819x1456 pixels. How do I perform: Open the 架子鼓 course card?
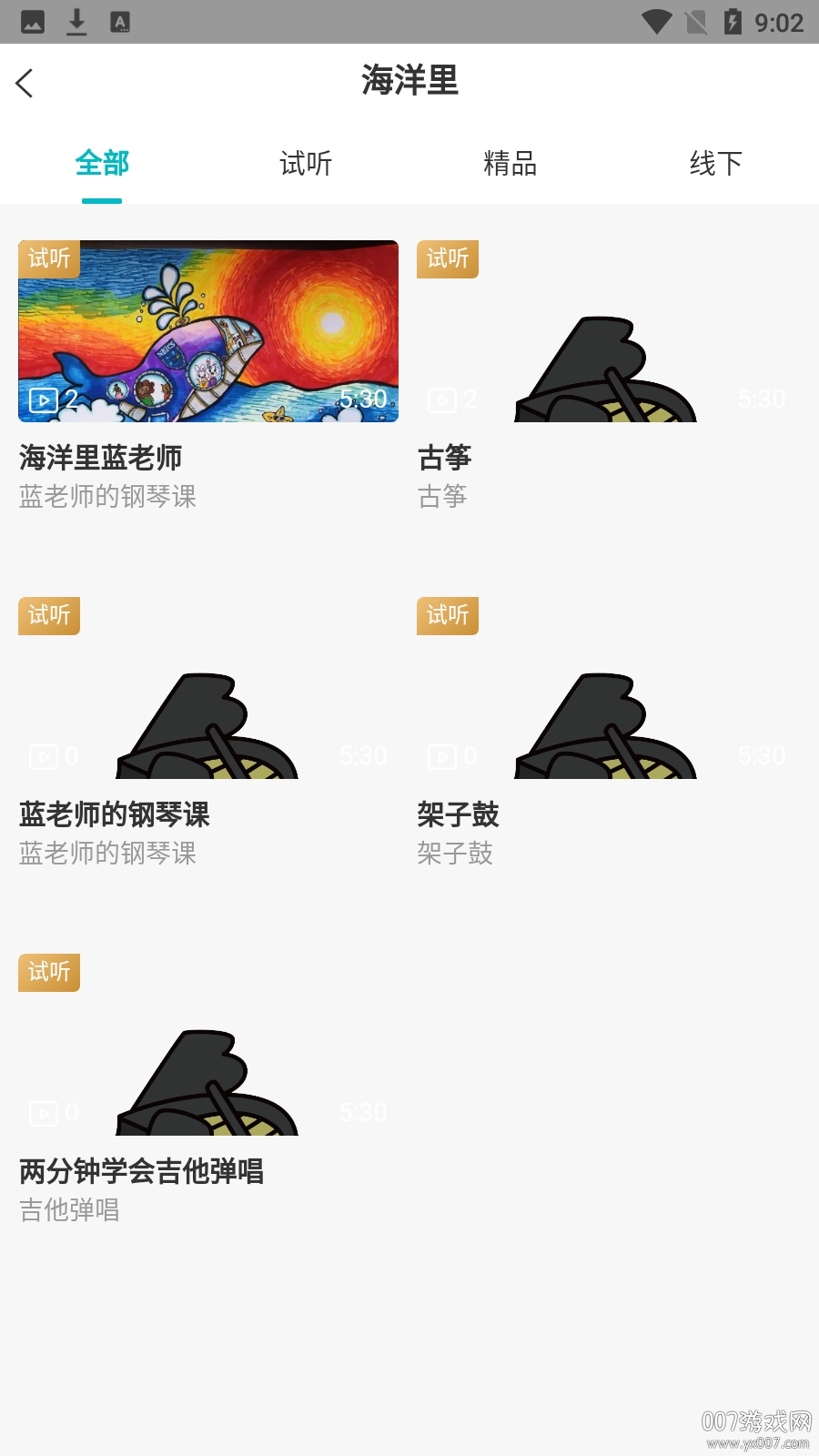tap(606, 688)
